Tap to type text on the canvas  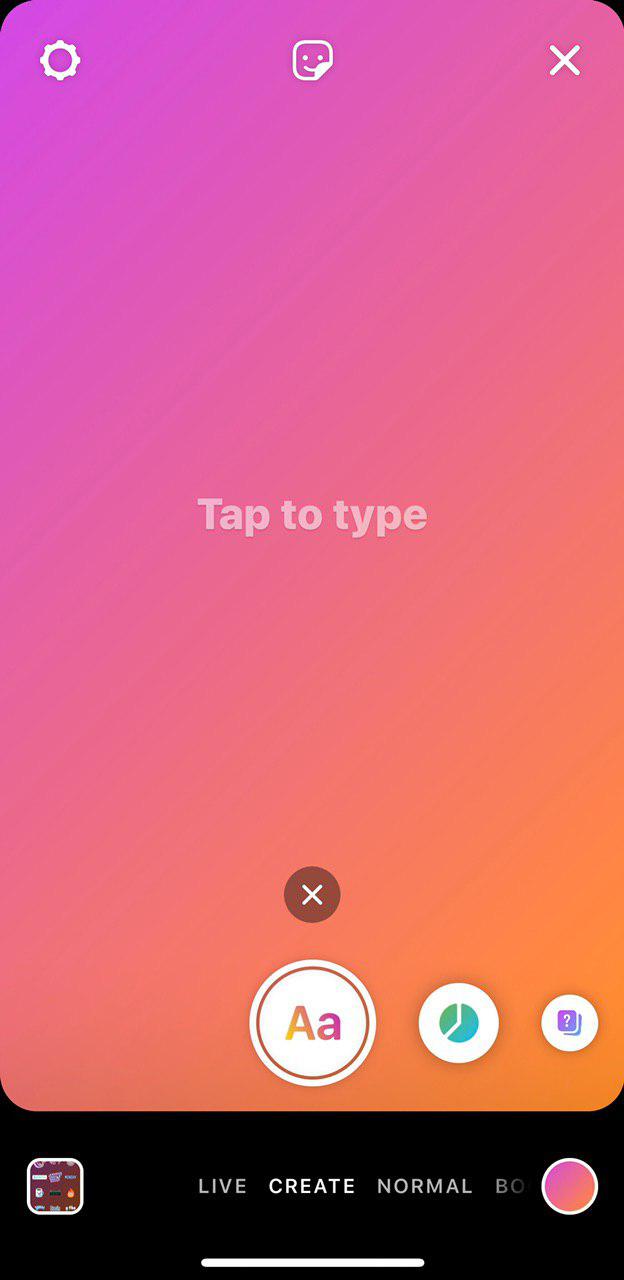click(312, 515)
